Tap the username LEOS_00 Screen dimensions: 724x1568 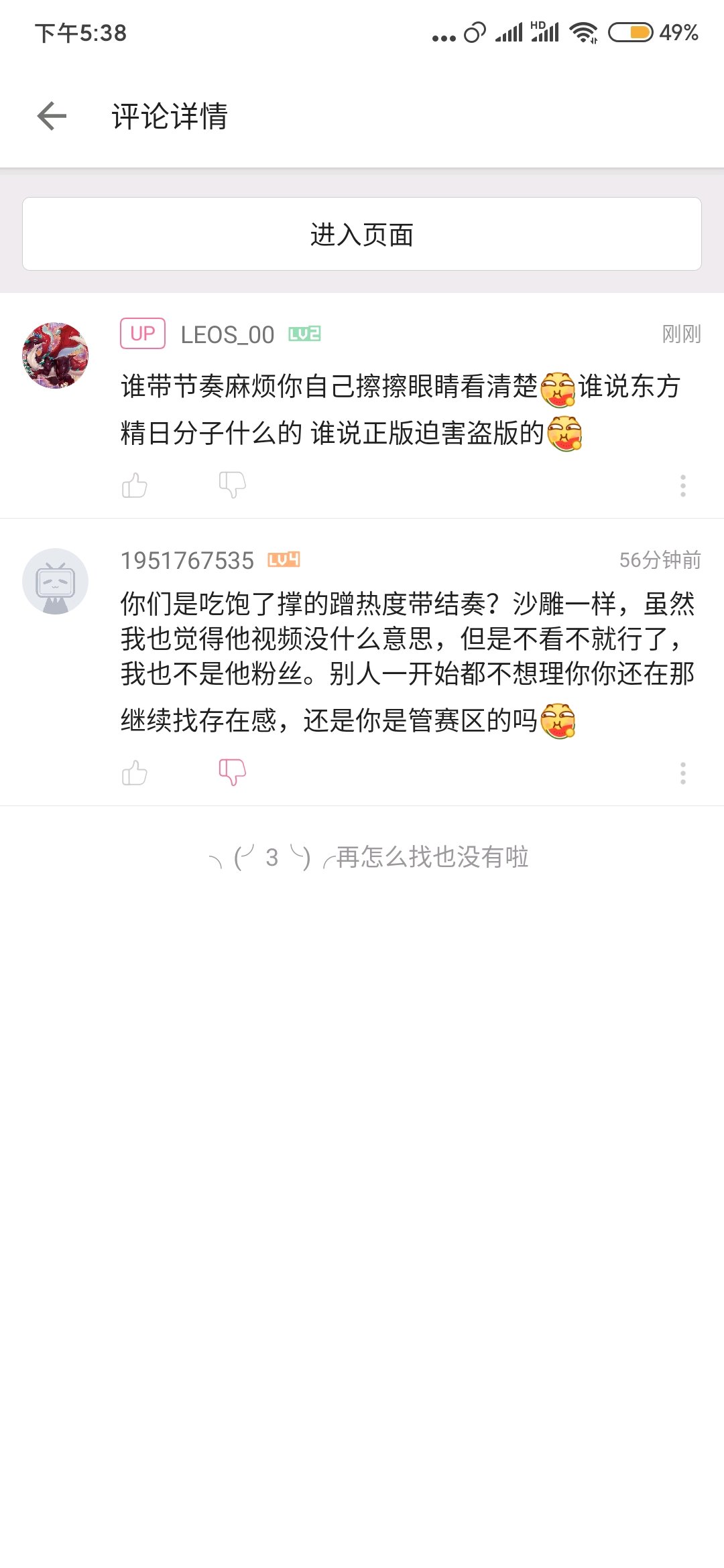pos(227,334)
